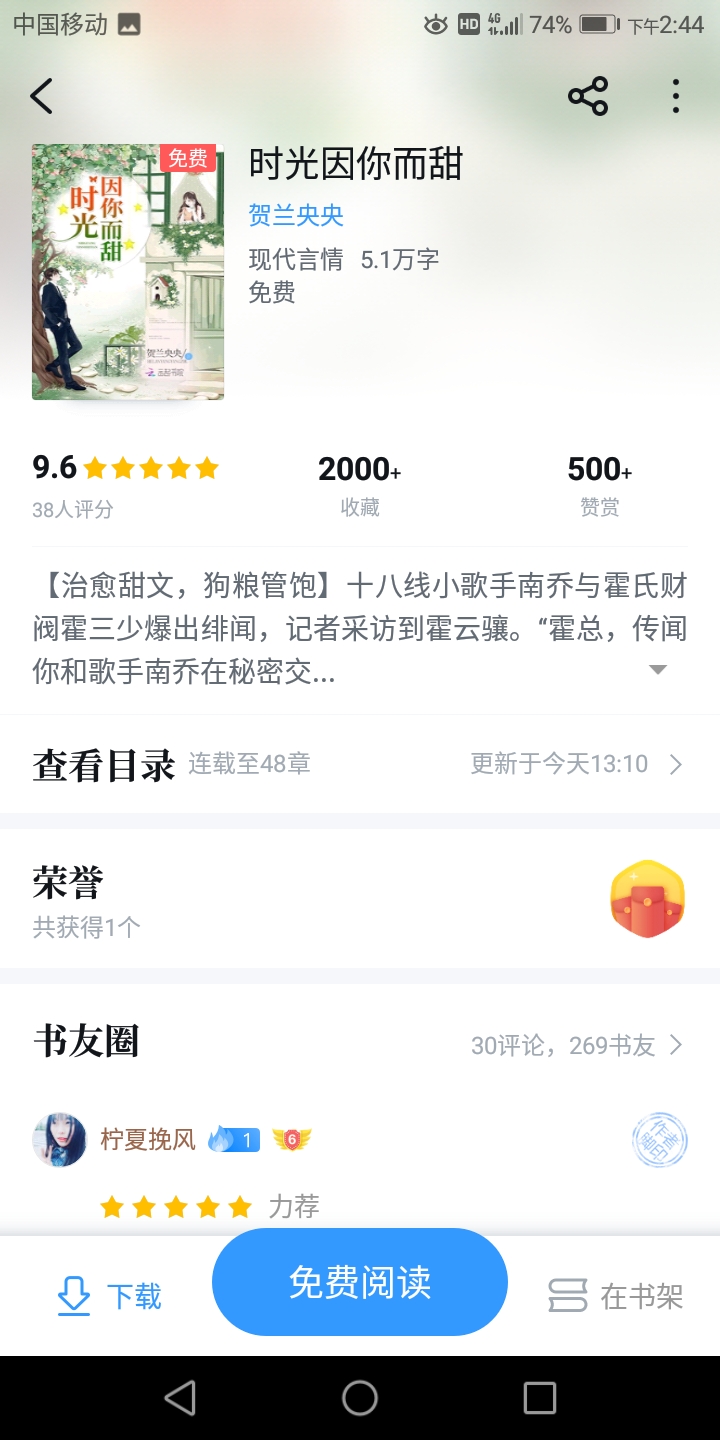Screen dimensions: 720x1440
Task: Tap the book cover image
Action: point(128,272)
